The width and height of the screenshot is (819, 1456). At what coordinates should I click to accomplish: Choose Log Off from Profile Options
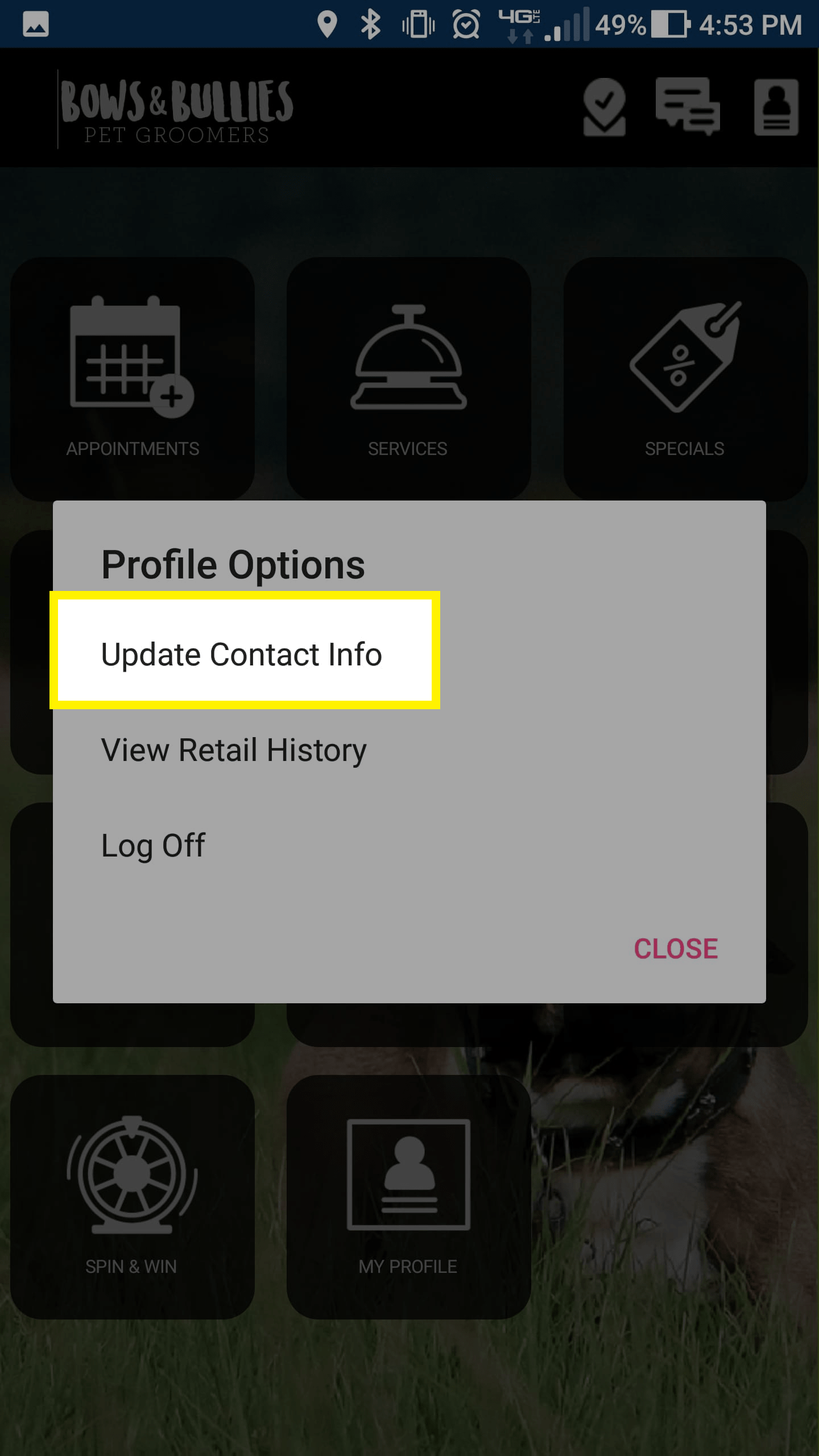click(154, 845)
